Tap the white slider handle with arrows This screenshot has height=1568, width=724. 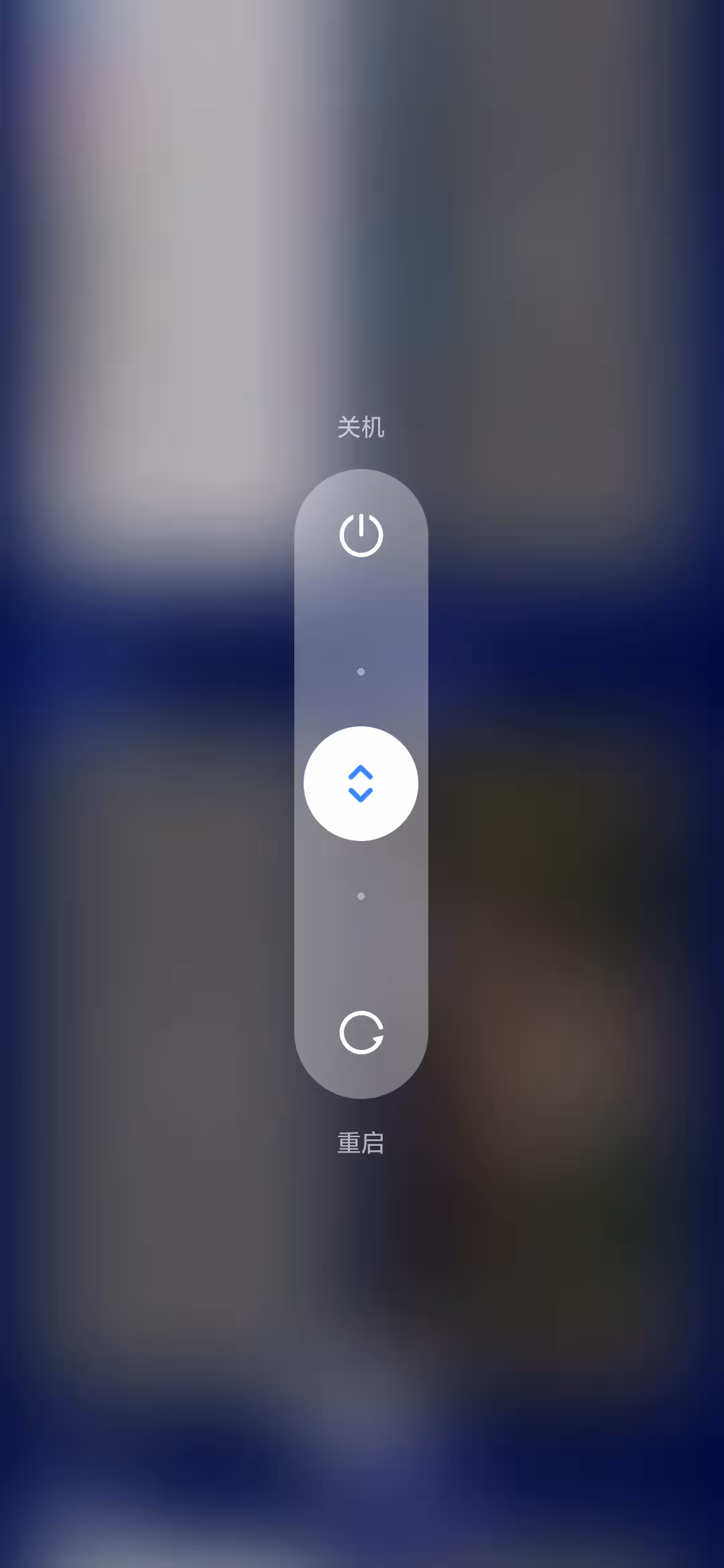click(x=361, y=783)
